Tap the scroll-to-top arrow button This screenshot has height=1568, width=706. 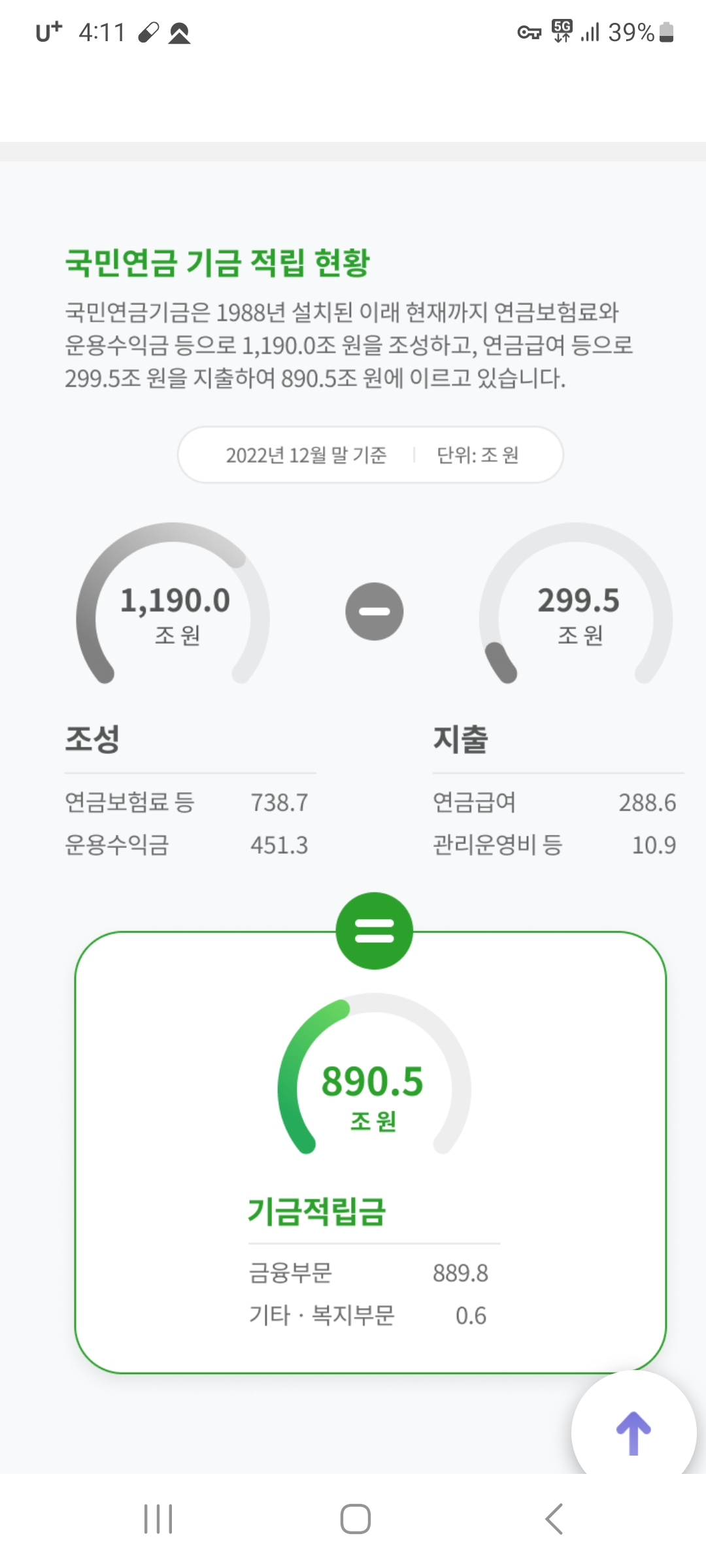pyautogui.click(x=633, y=1432)
